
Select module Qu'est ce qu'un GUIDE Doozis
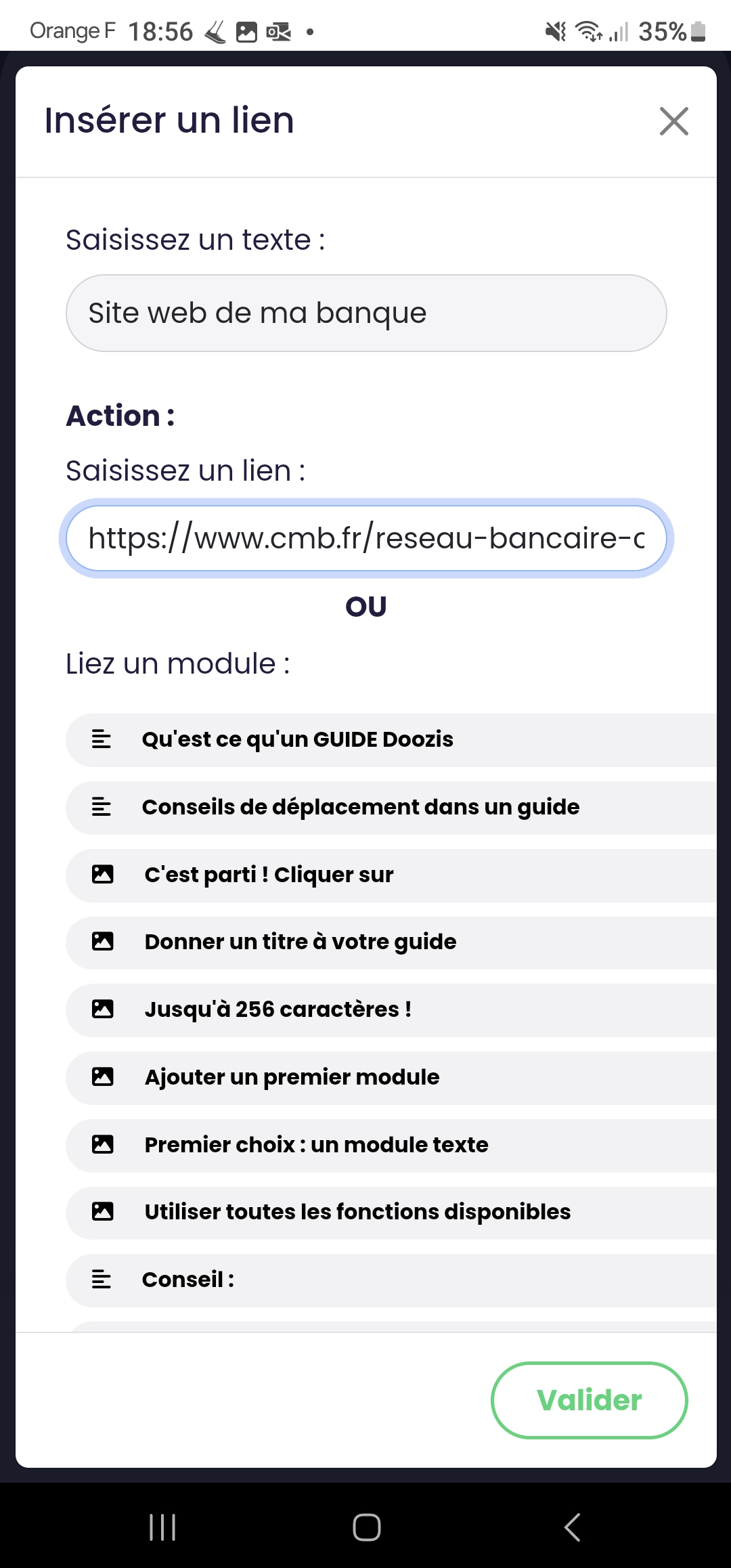[x=391, y=740]
